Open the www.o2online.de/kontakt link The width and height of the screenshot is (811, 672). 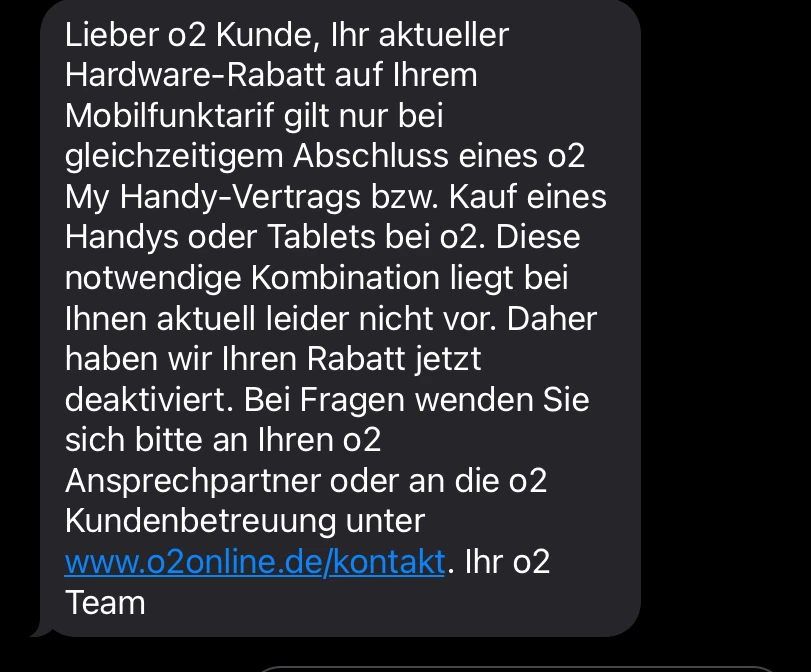coord(254,561)
